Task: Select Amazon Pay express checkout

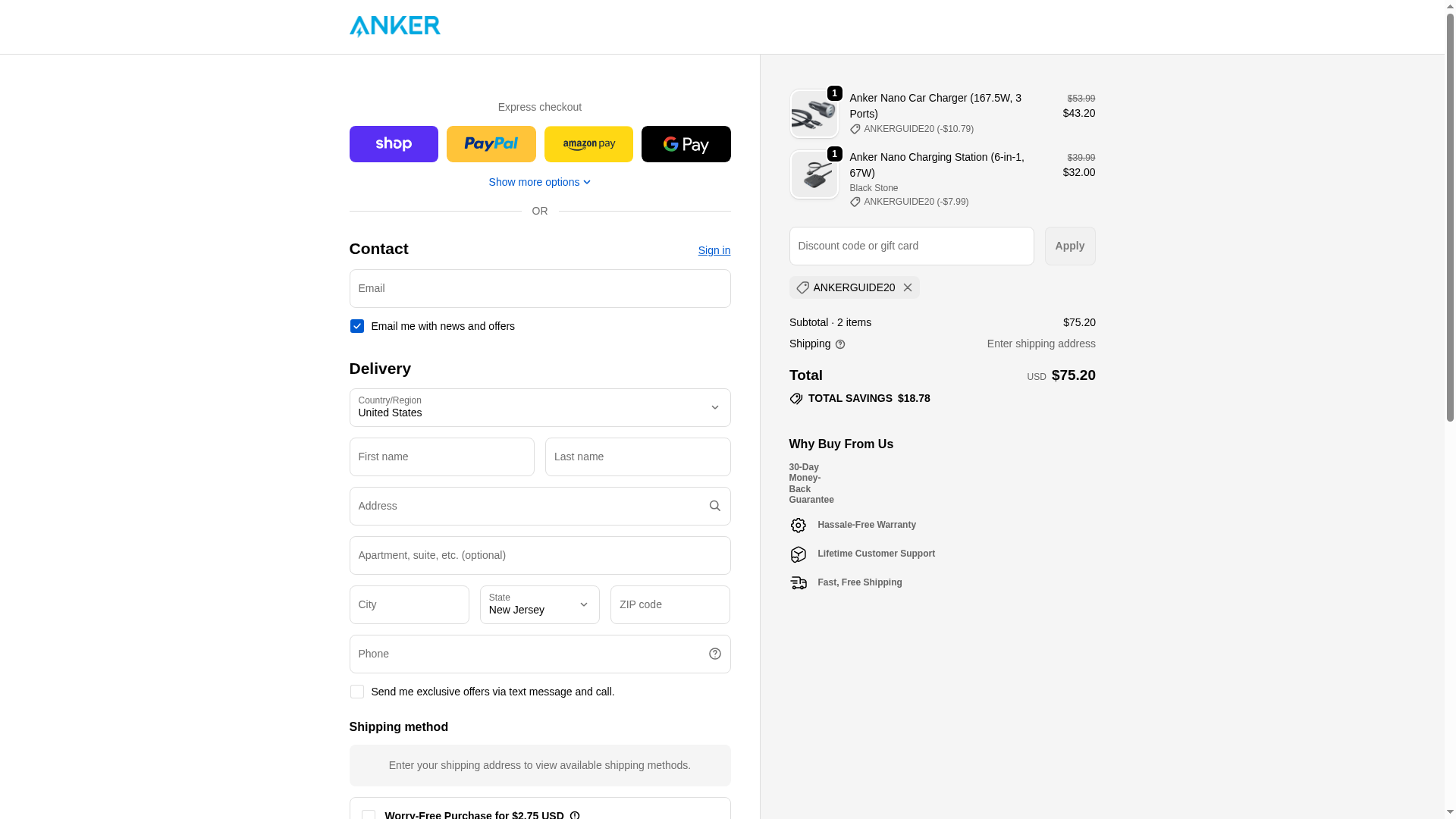Action: pyautogui.click(x=588, y=144)
